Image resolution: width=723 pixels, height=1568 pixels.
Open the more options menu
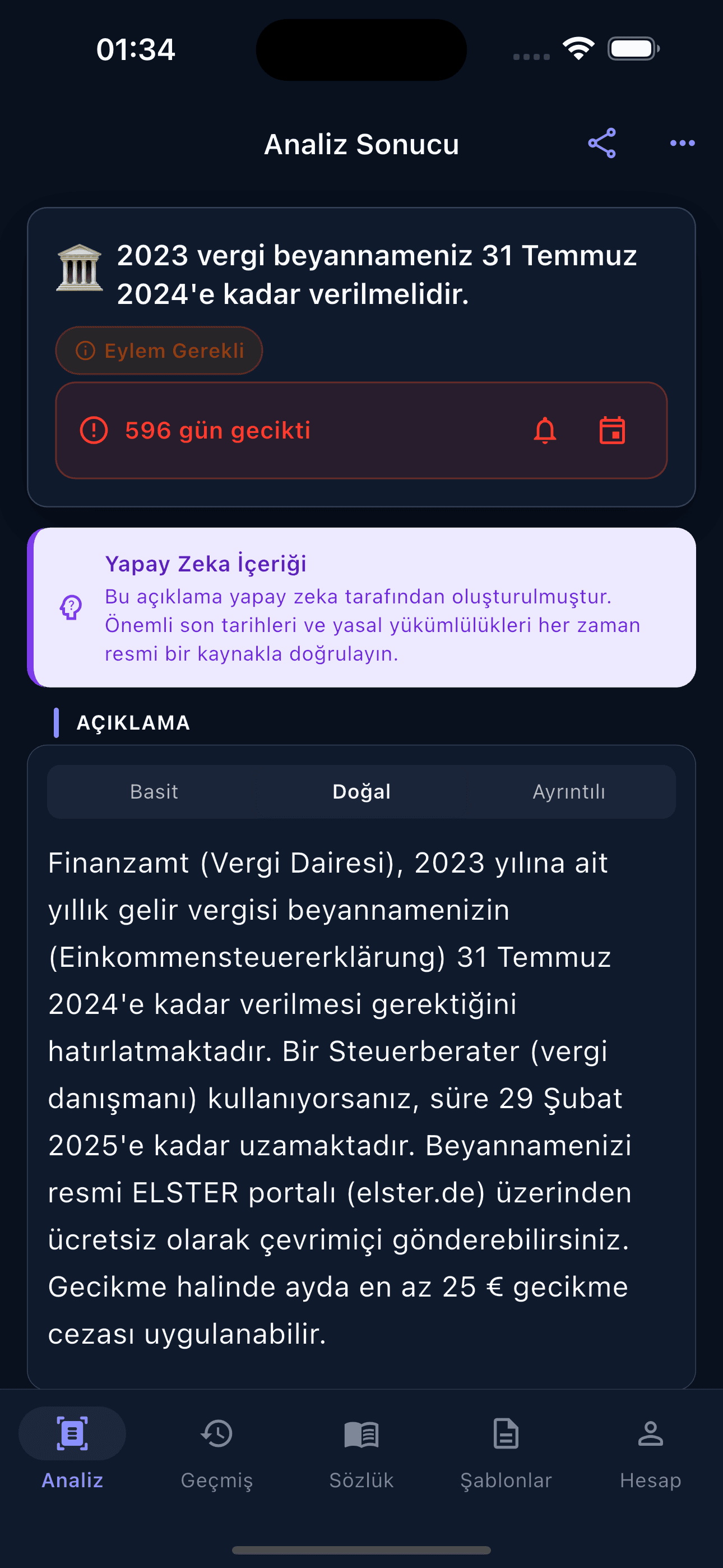[682, 144]
